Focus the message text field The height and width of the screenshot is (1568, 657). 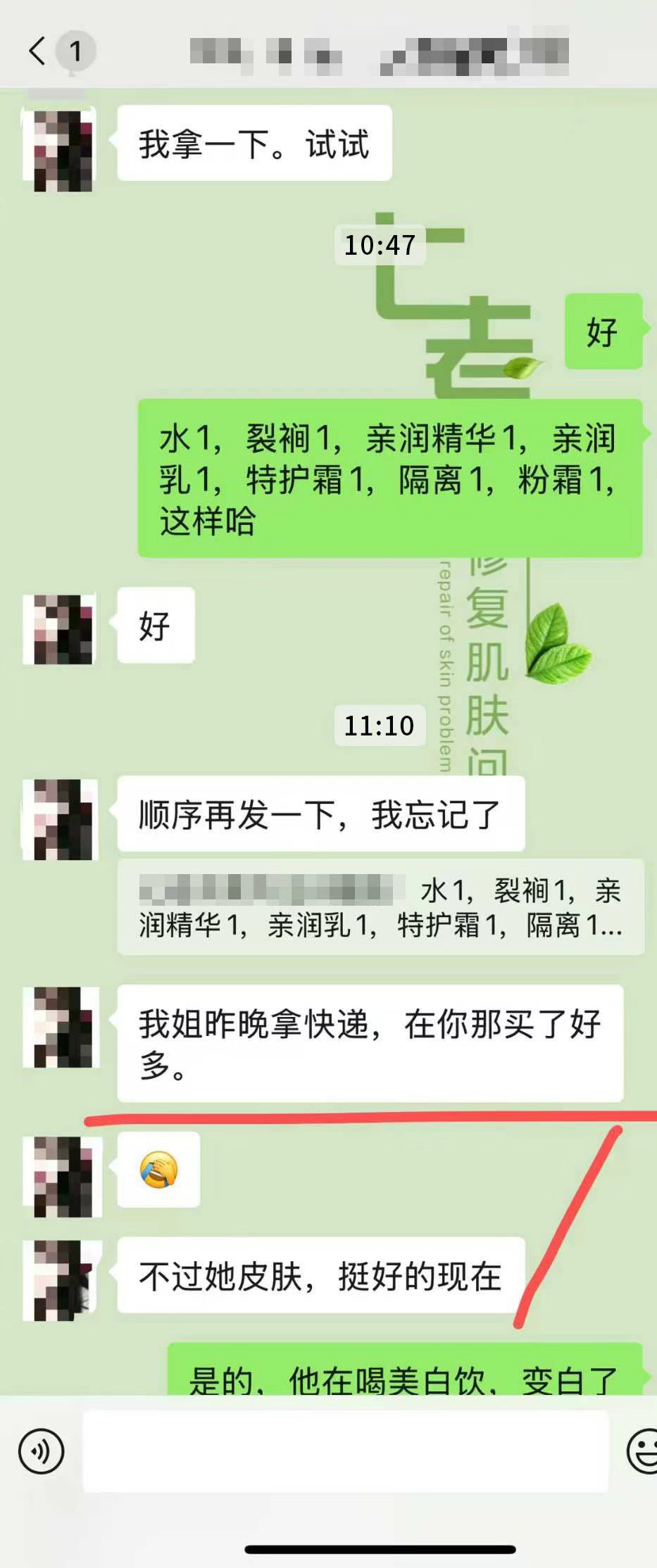click(x=345, y=1450)
